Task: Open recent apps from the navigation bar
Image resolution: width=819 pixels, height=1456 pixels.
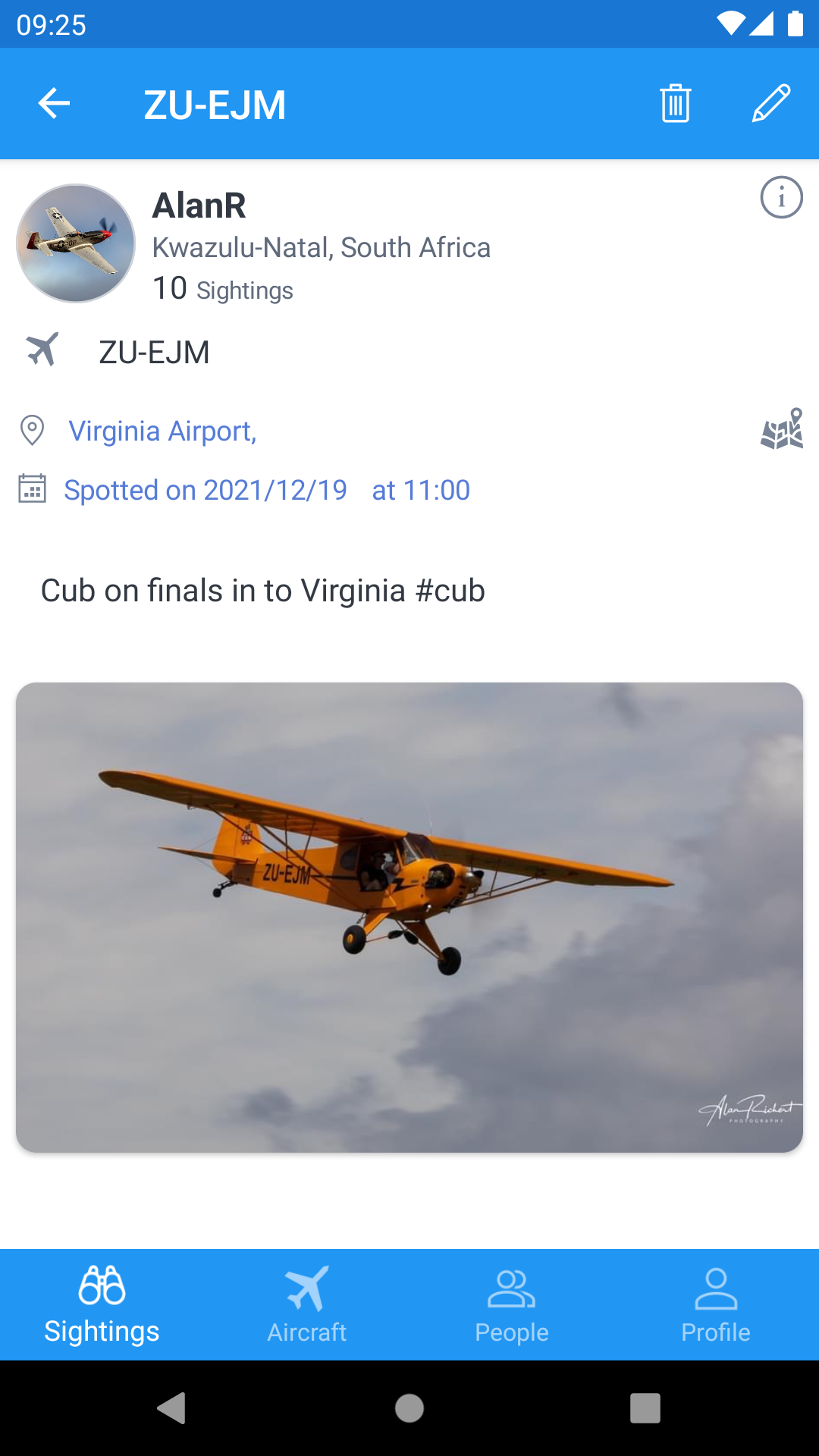Action: click(x=645, y=1408)
